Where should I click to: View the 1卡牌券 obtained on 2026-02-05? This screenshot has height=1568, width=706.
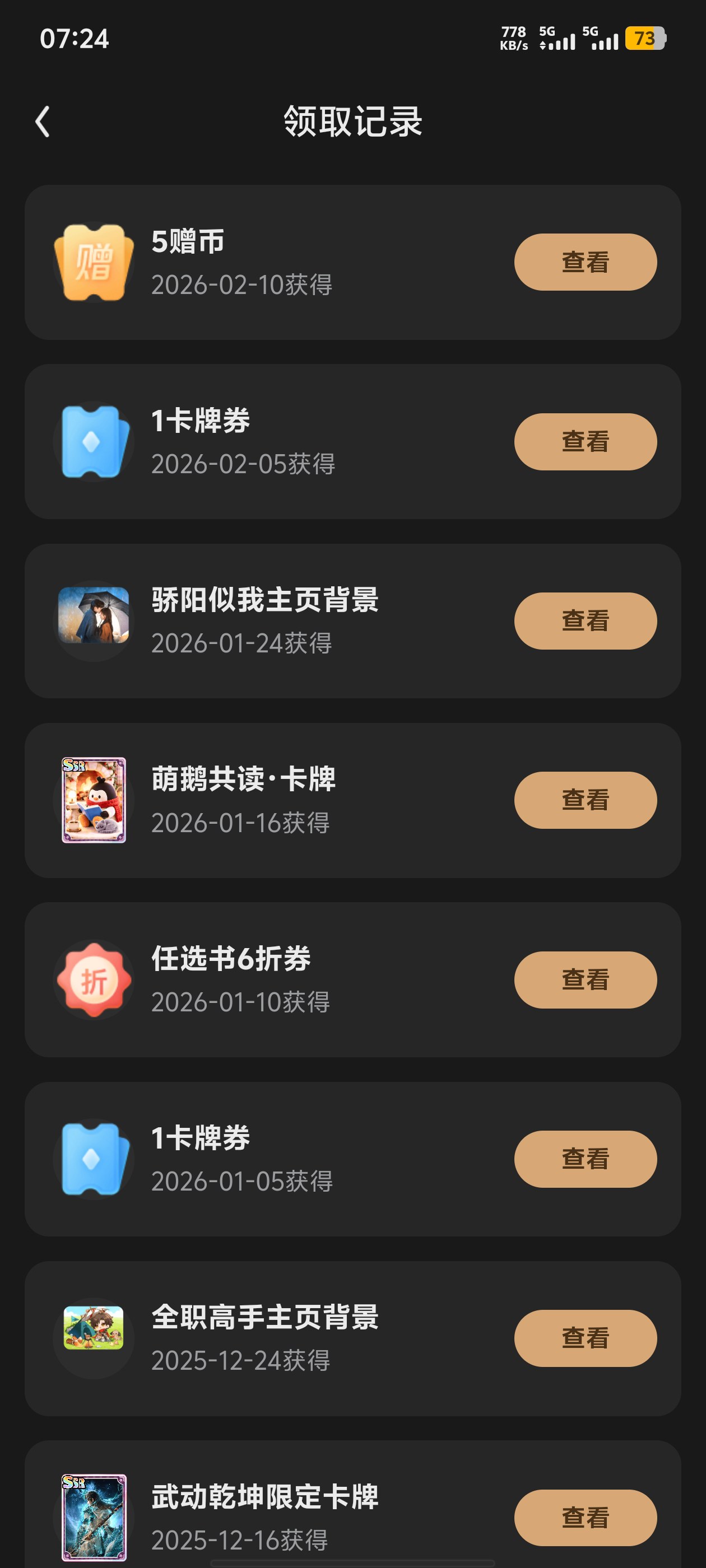pos(585,441)
